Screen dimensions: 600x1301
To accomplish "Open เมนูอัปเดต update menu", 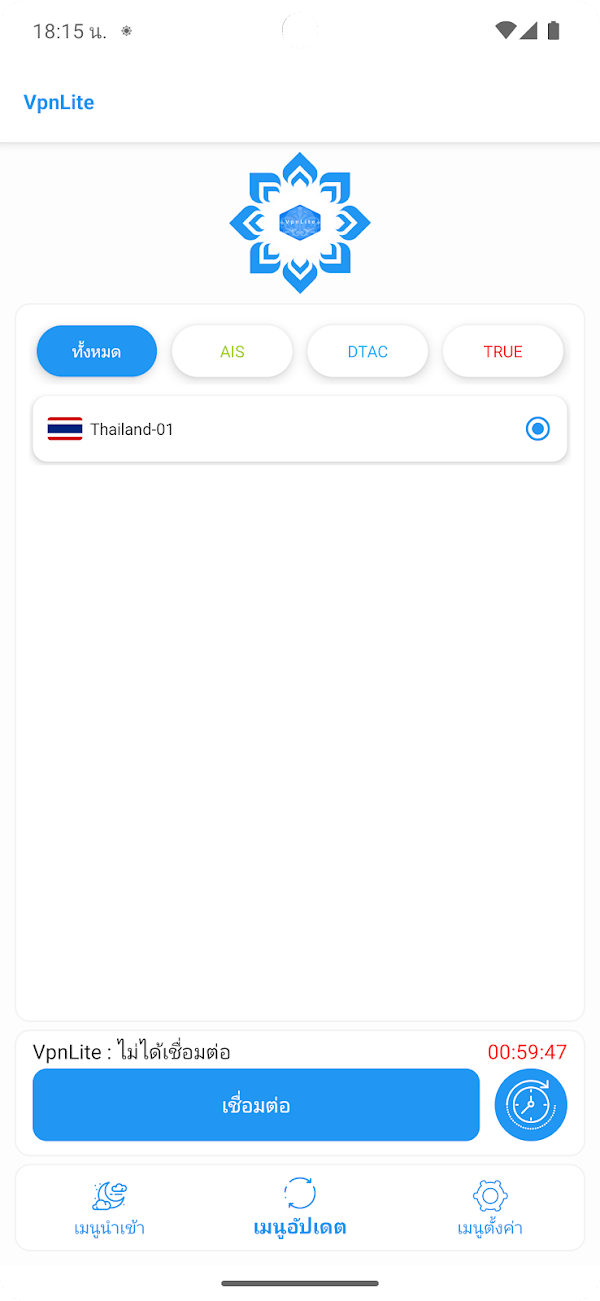I will (x=300, y=1207).
